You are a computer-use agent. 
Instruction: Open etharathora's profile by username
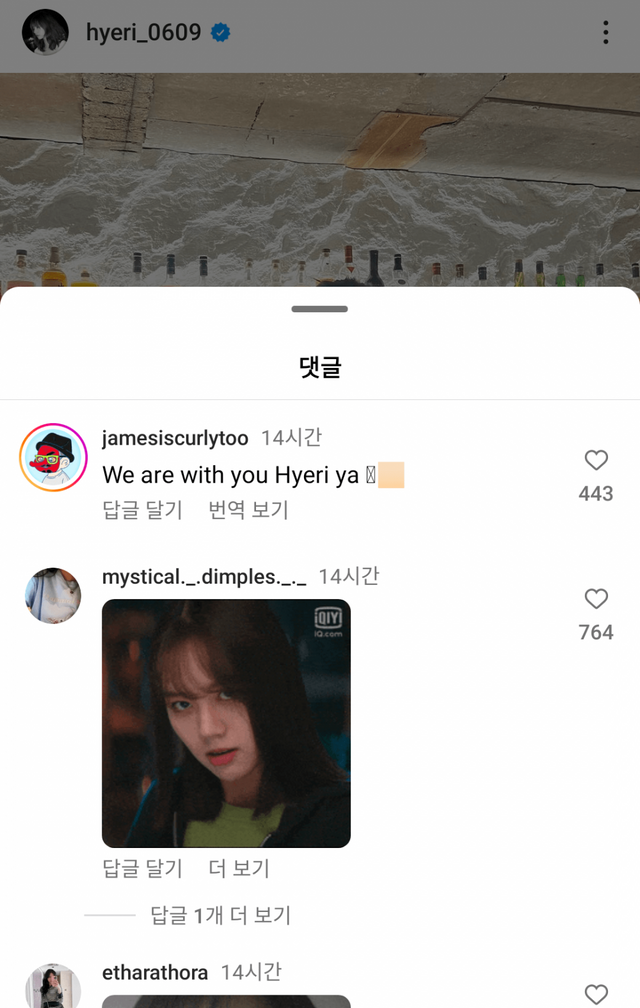tap(155, 972)
